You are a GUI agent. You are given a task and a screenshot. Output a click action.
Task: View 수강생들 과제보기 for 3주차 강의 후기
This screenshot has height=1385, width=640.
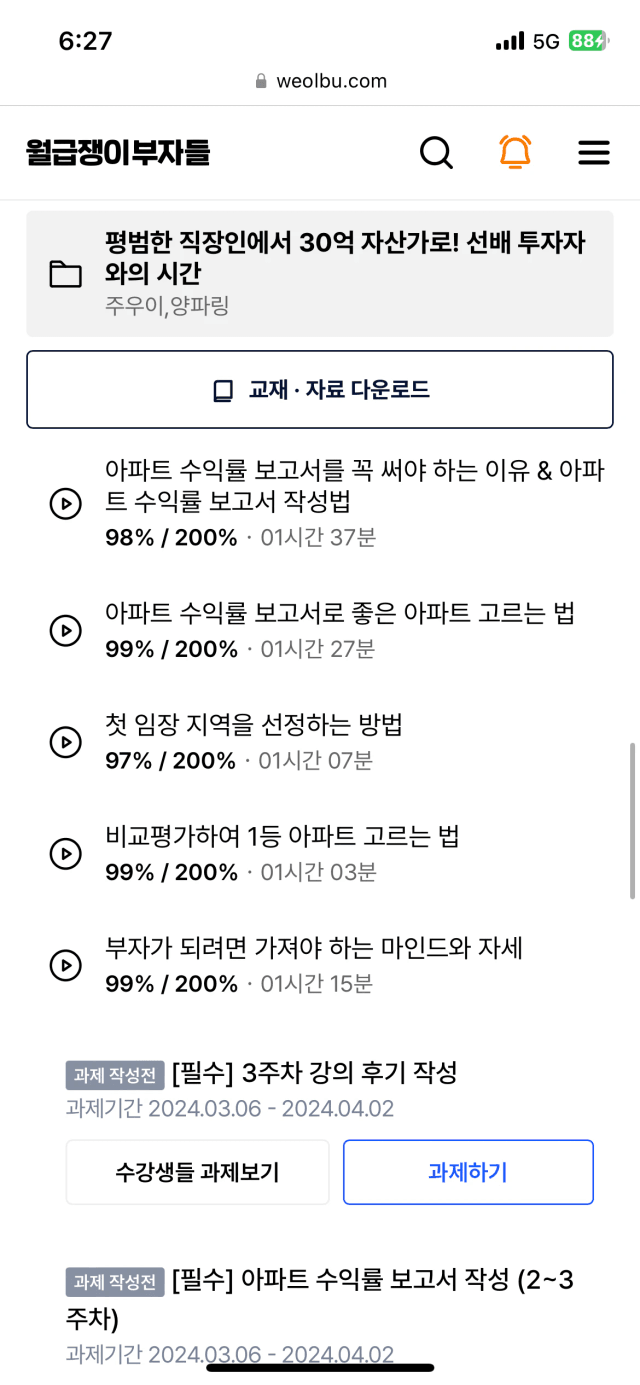(198, 1172)
